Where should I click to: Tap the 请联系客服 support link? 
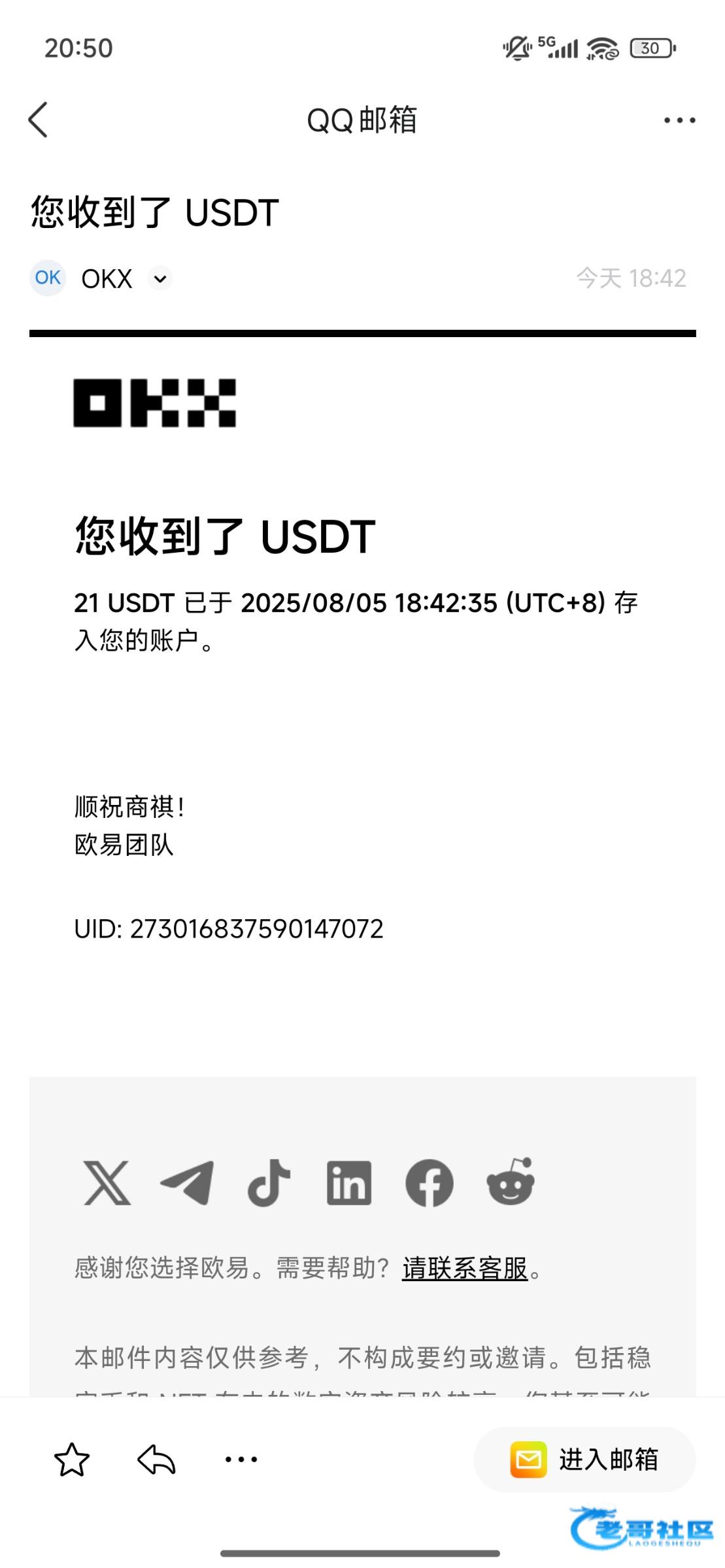tap(465, 1268)
